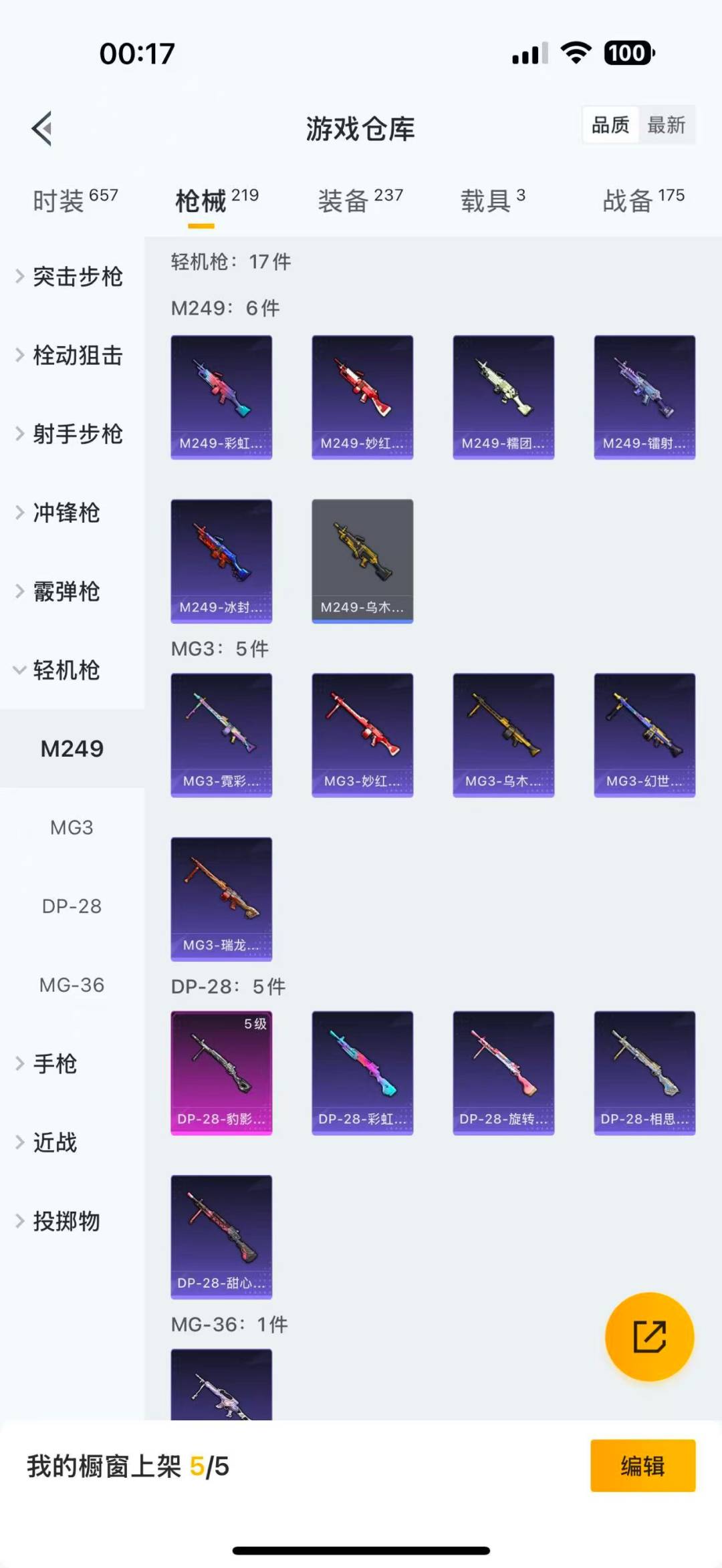Switch to the 战备 tab
The image size is (722, 1568).
[x=643, y=200]
